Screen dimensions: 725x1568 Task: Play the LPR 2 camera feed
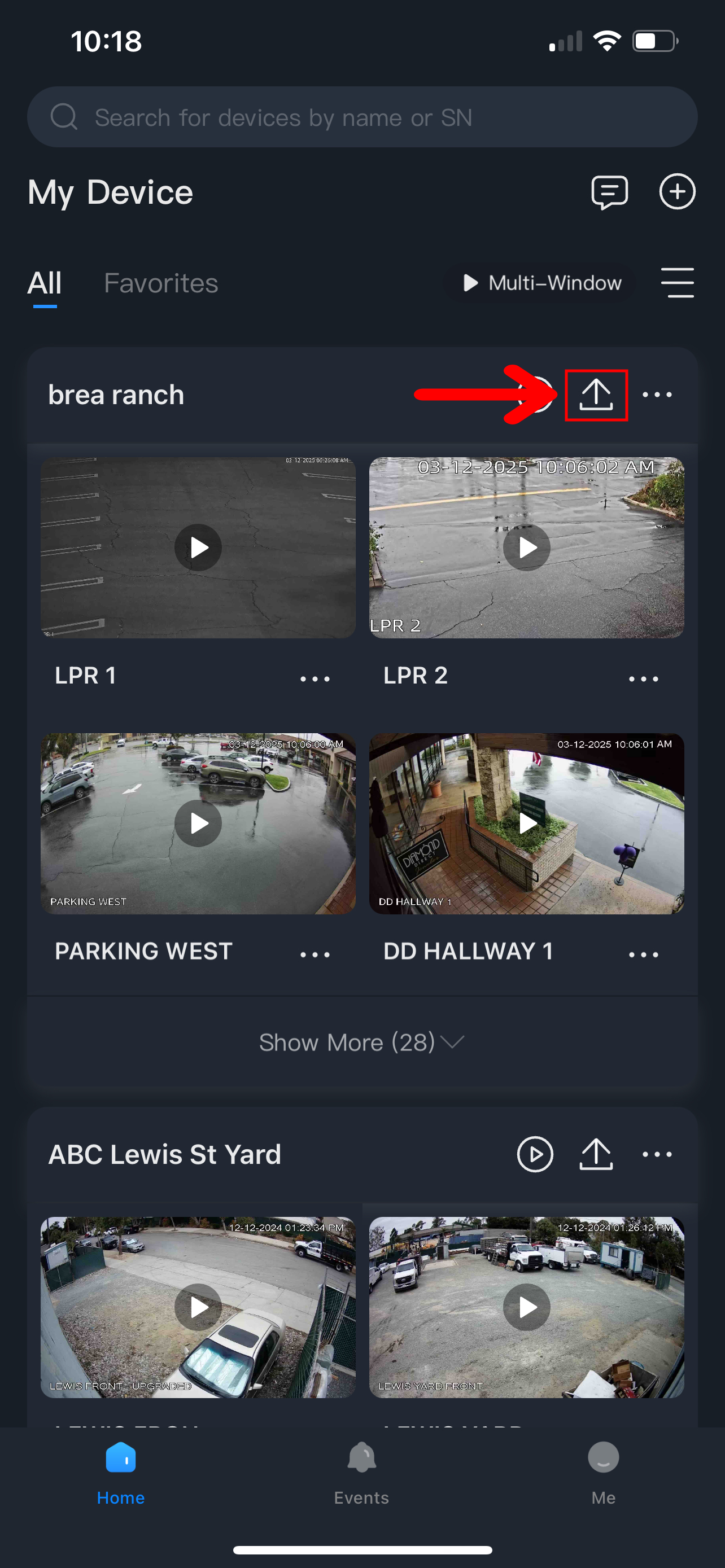pyautogui.click(x=527, y=547)
